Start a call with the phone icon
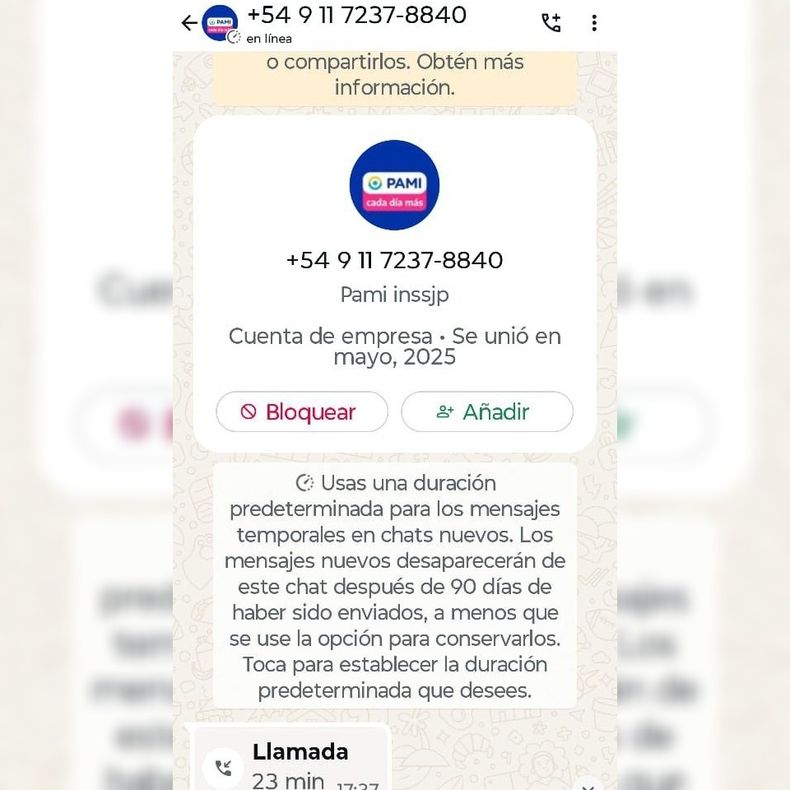The width and height of the screenshot is (790, 790). 551,23
